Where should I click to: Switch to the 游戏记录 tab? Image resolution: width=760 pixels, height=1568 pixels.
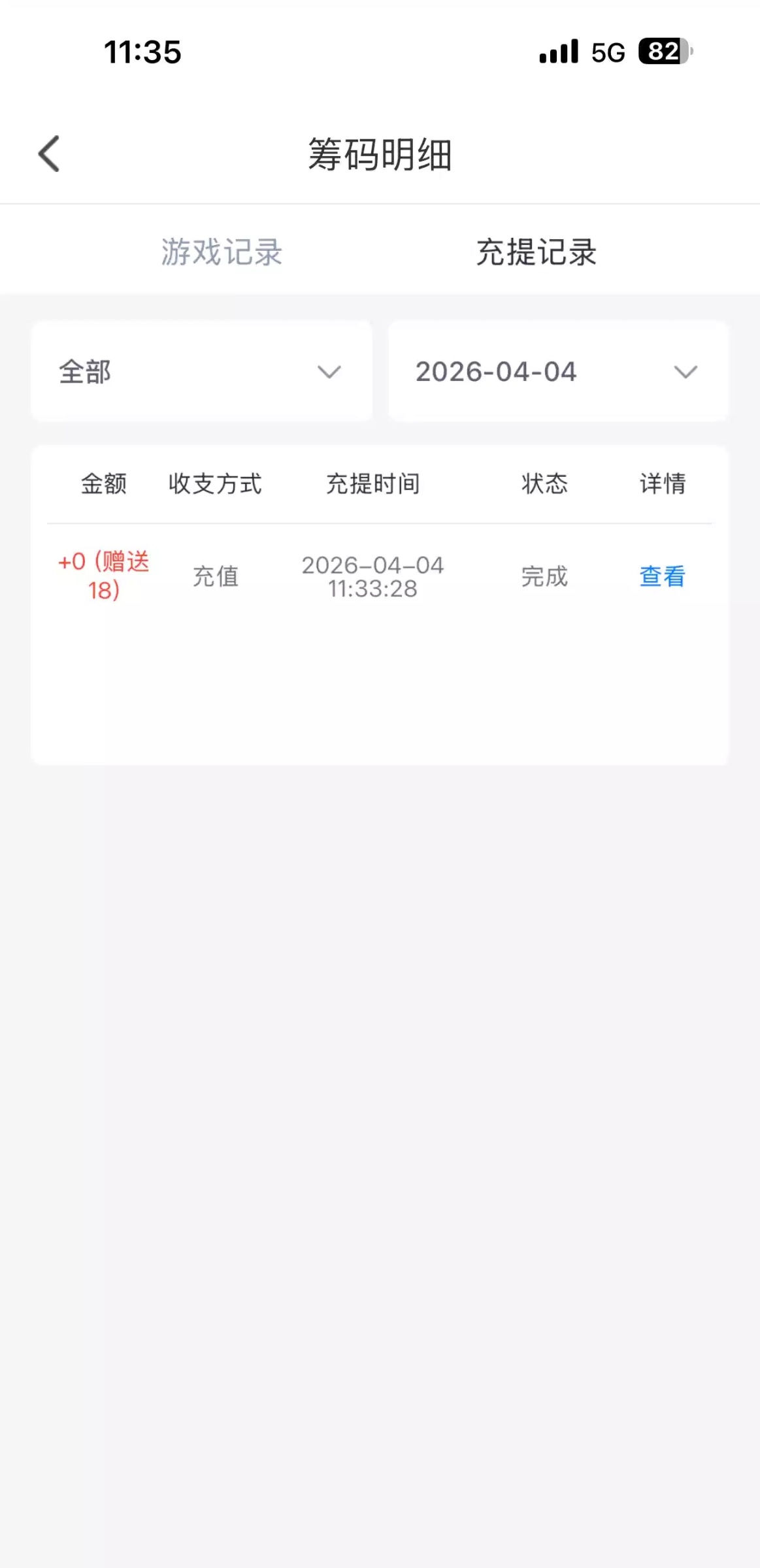[x=222, y=252]
